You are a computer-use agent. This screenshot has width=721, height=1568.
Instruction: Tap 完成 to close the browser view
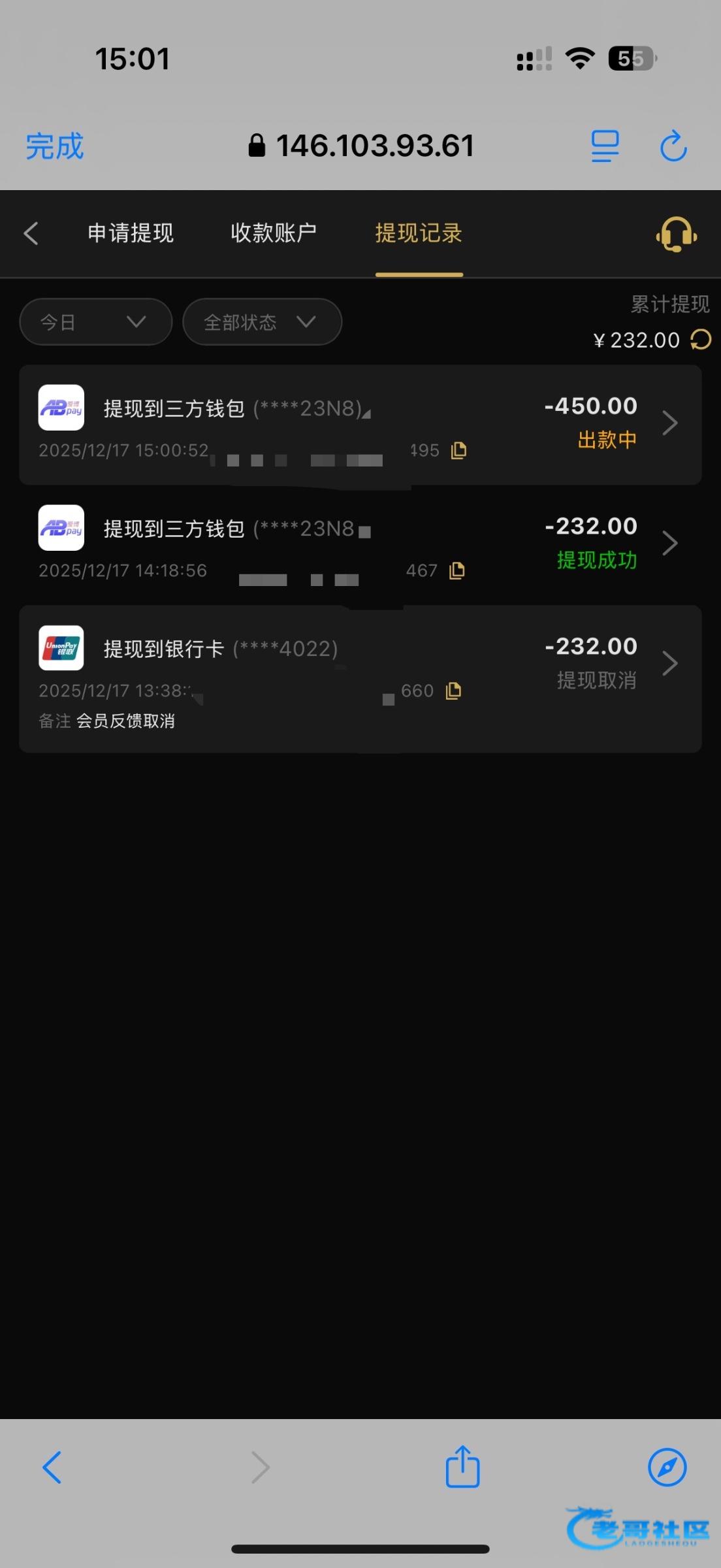[x=55, y=146]
